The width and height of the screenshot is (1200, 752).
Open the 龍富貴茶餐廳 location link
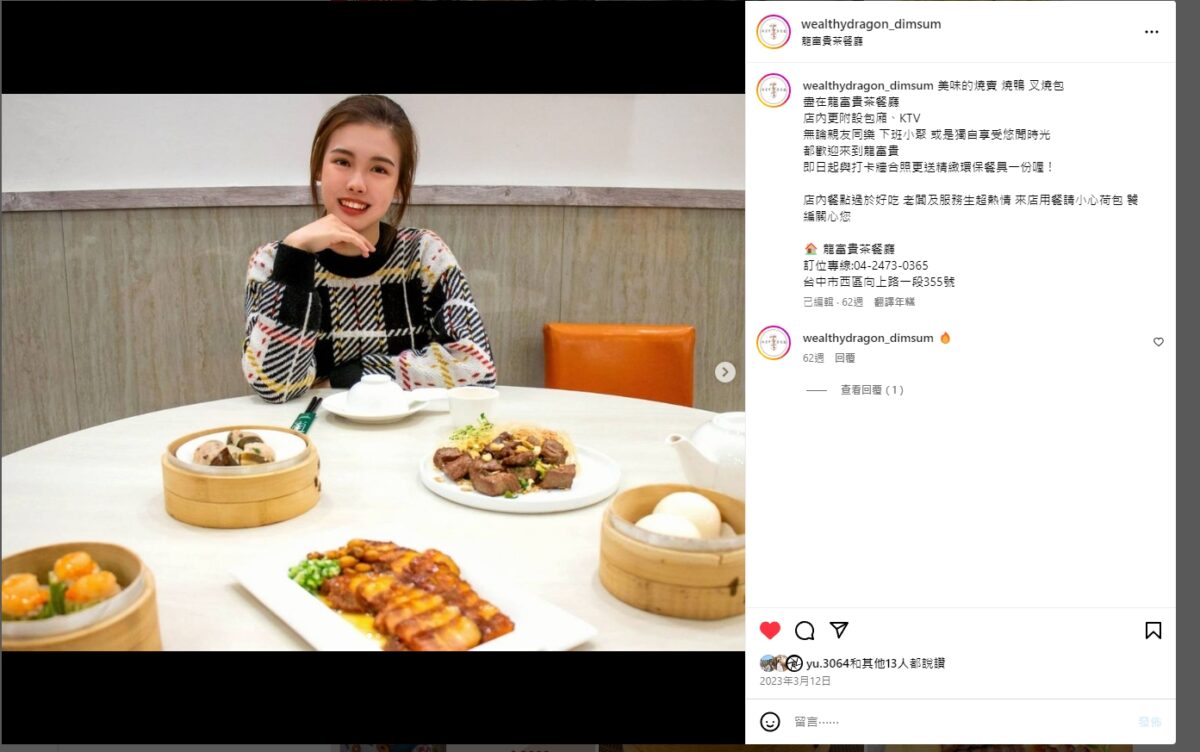click(832, 41)
